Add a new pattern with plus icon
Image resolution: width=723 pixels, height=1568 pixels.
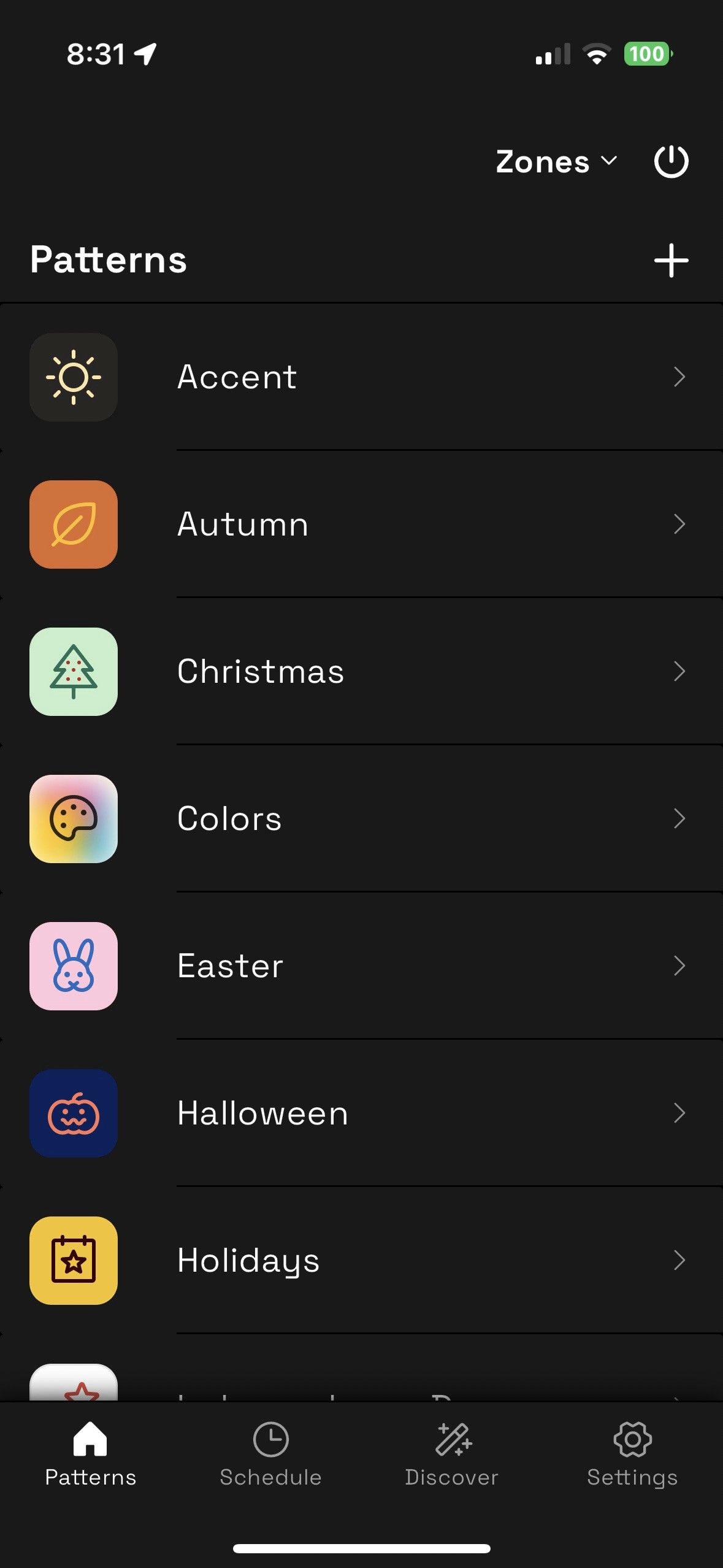click(x=671, y=260)
